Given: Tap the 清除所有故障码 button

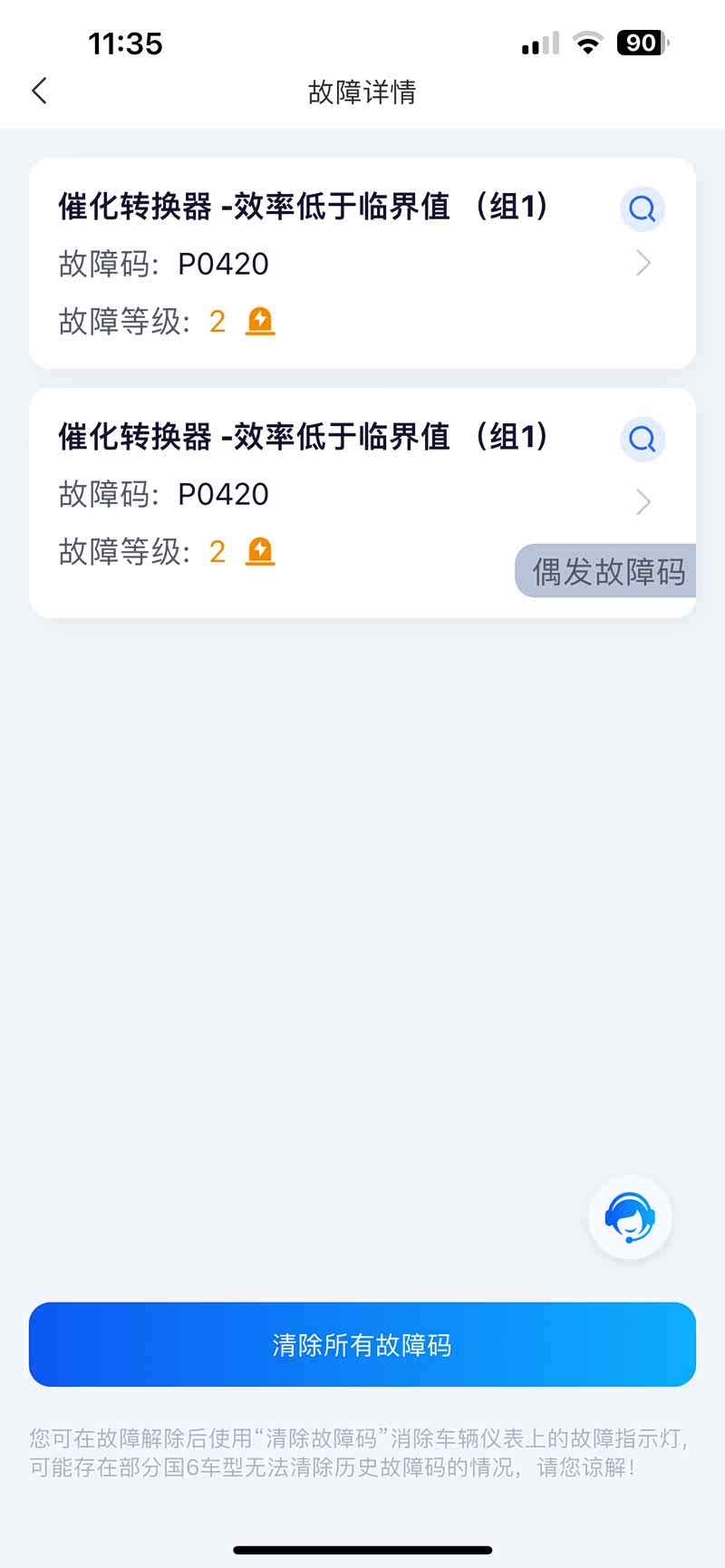Looking at the screenshot, I should 362,1344.
